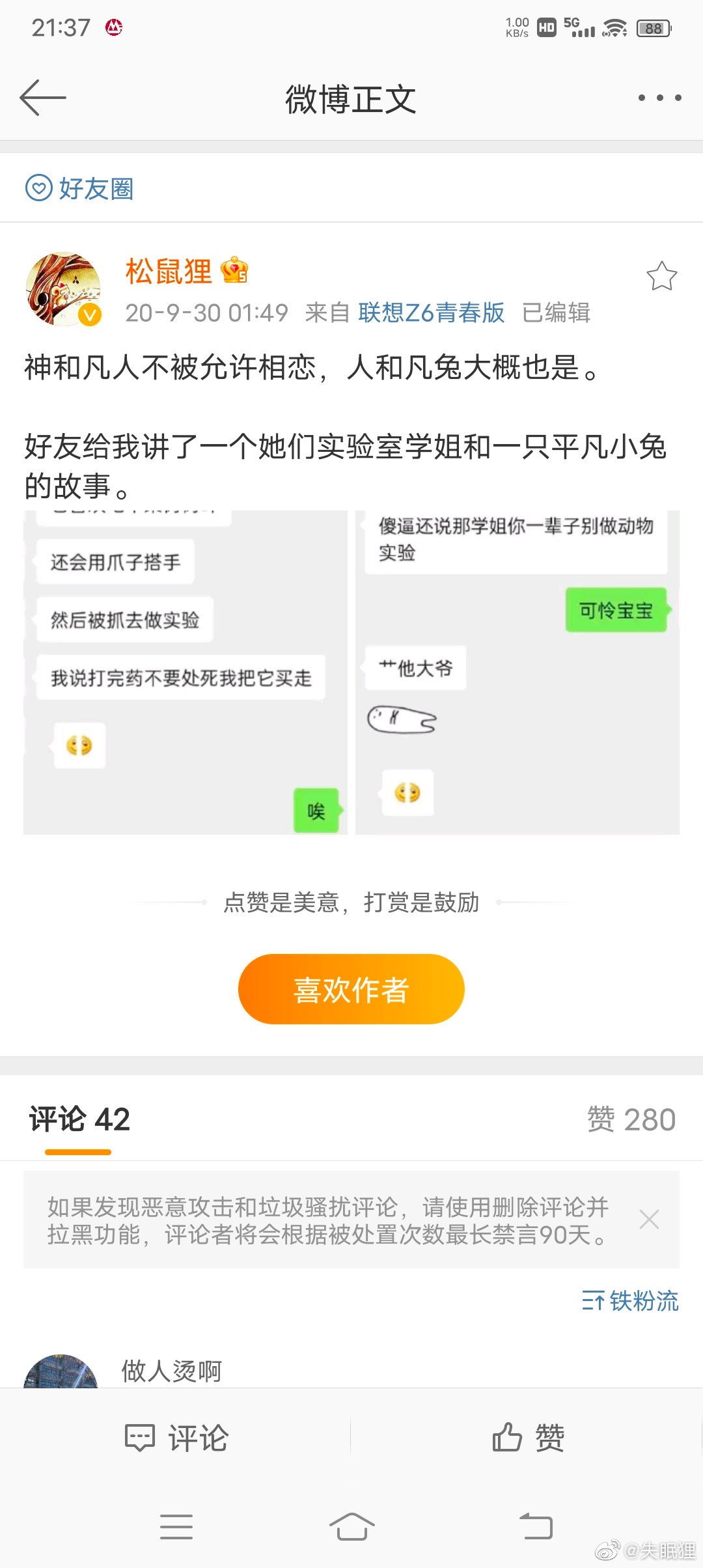
Task: Like the post via bottom 赞
Action: click(527, 1438)
